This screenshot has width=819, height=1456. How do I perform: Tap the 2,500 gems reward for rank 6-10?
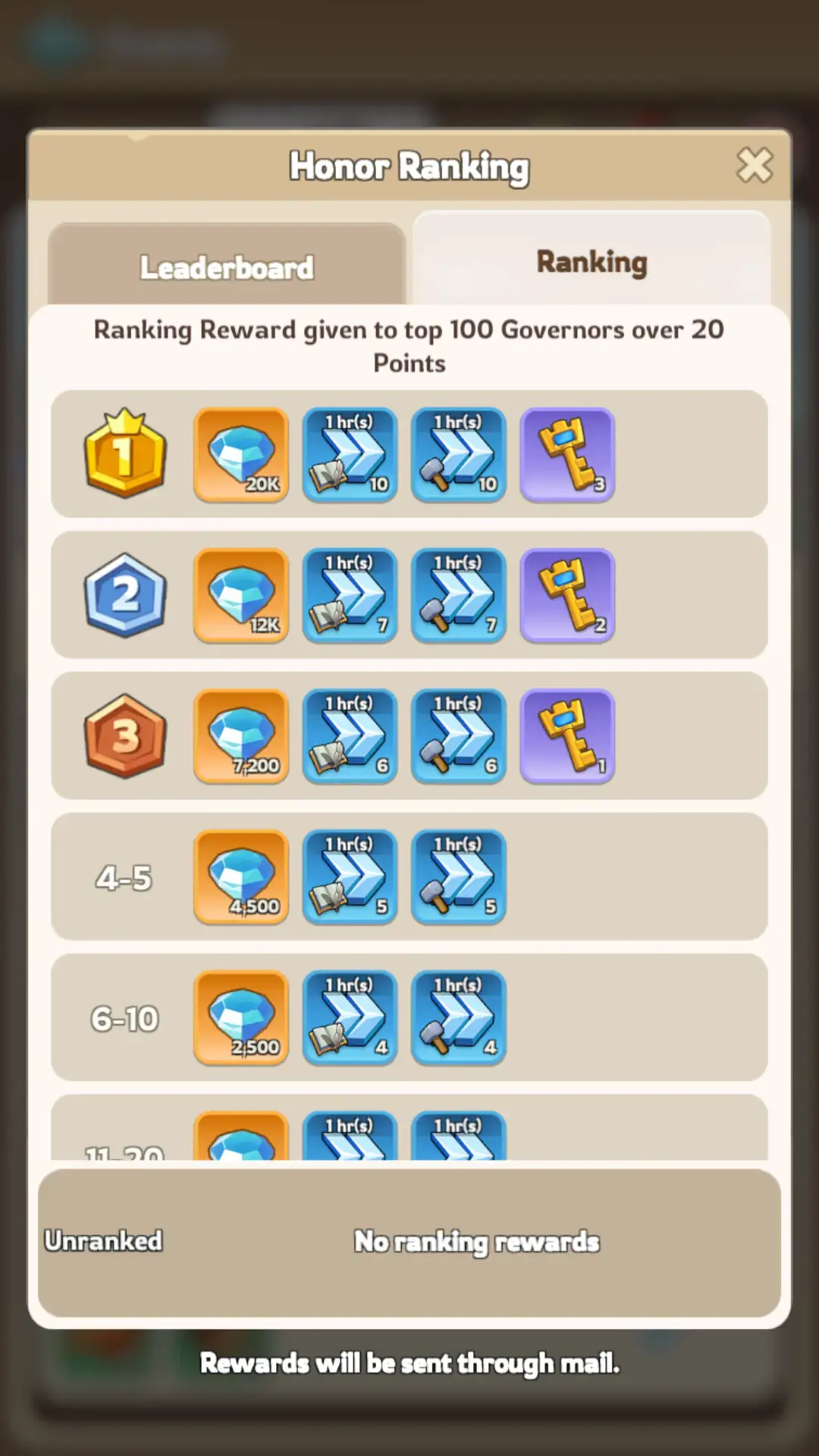pos(241,1018)
